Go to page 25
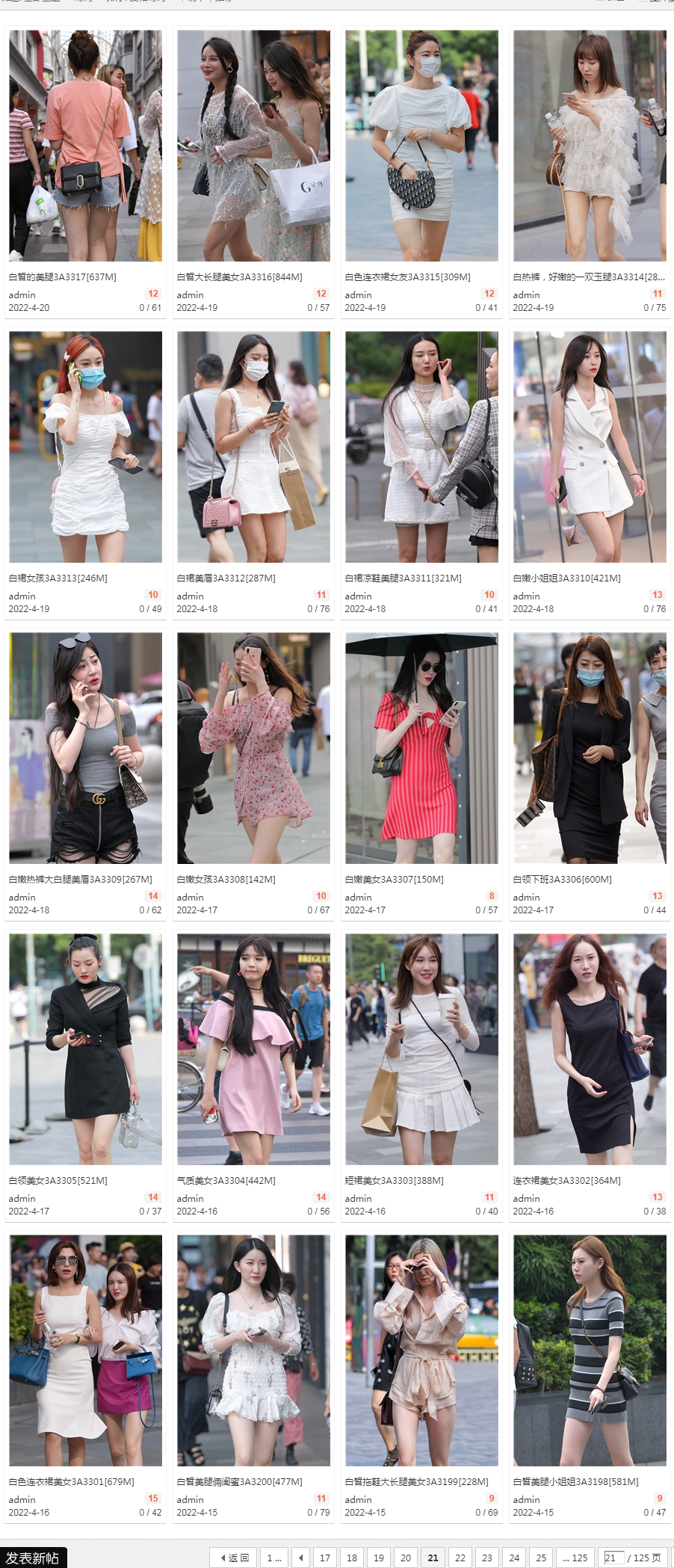 click(x=541, y=1558)
